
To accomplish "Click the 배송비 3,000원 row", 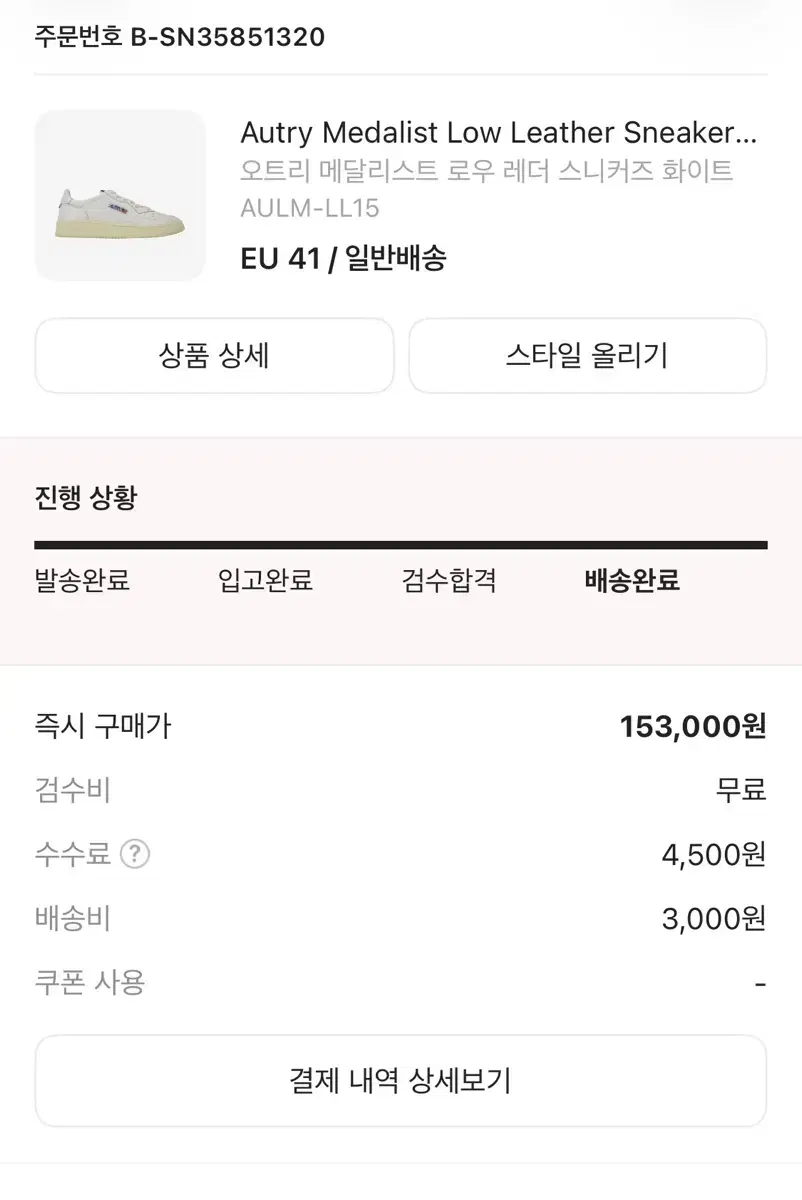I will click(400, 918).
